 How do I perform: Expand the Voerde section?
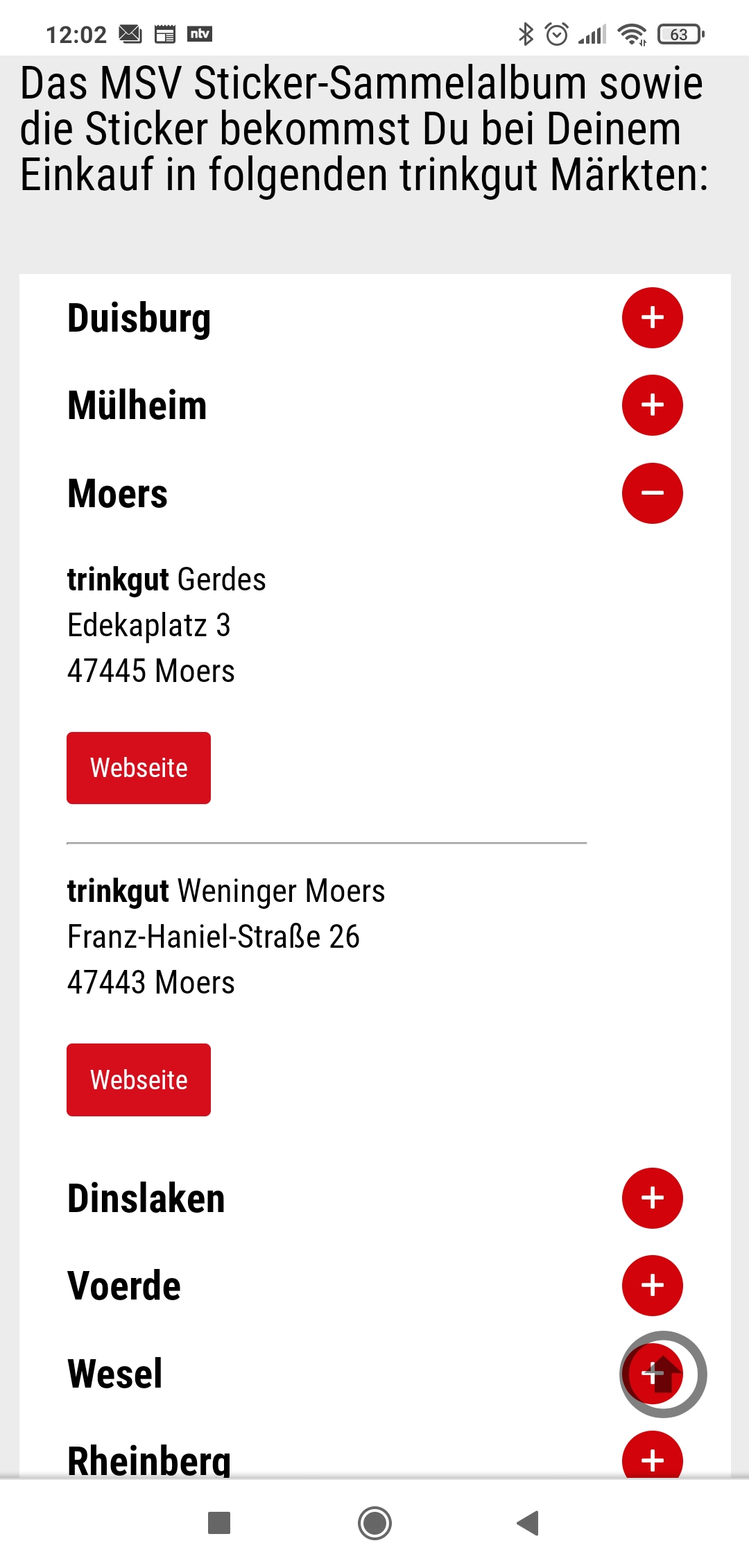652,1286
